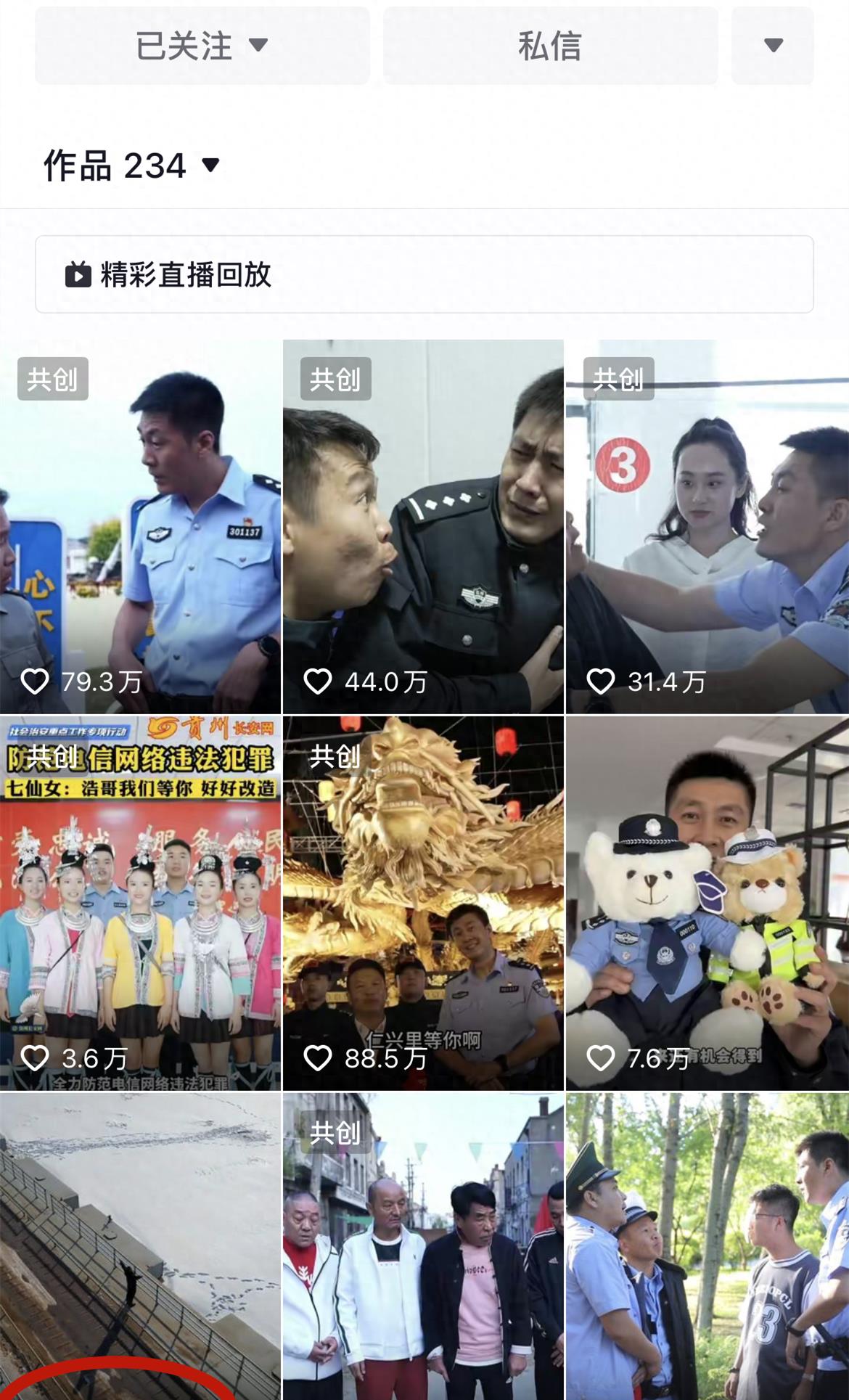
Task: Open the video with 44.0万 likes
Action: tap(423, 526)
